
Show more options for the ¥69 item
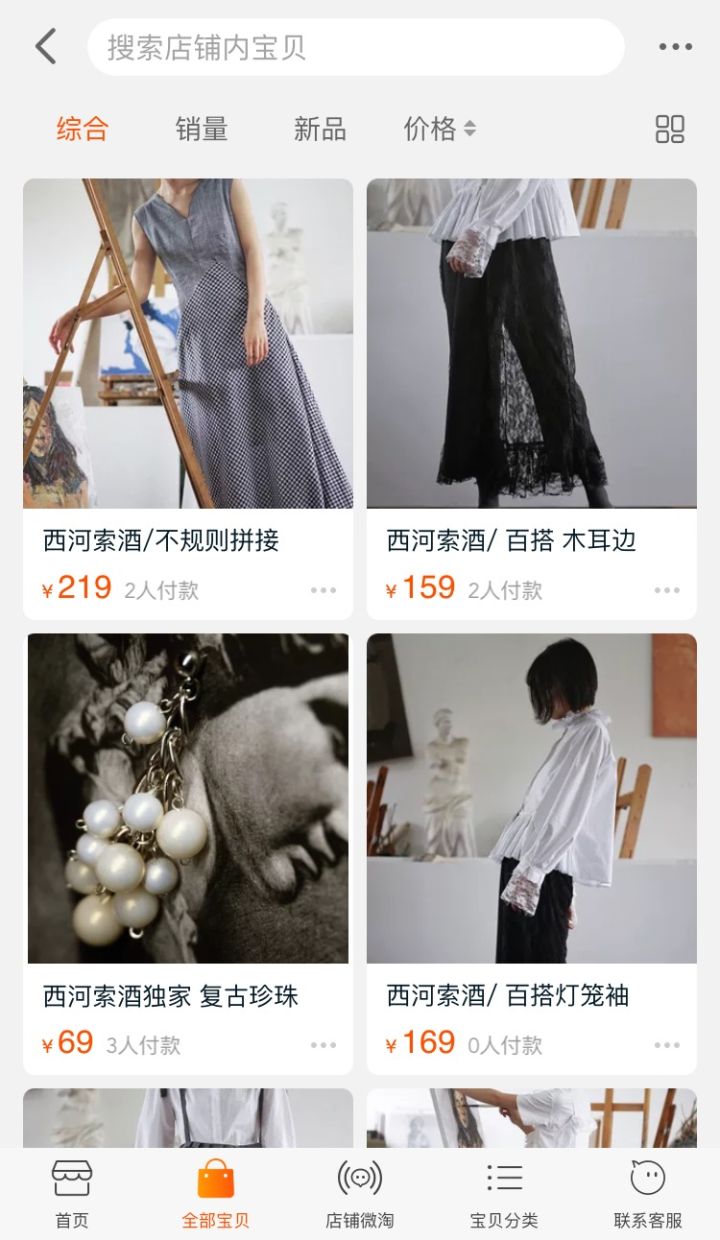point(323,1045)
